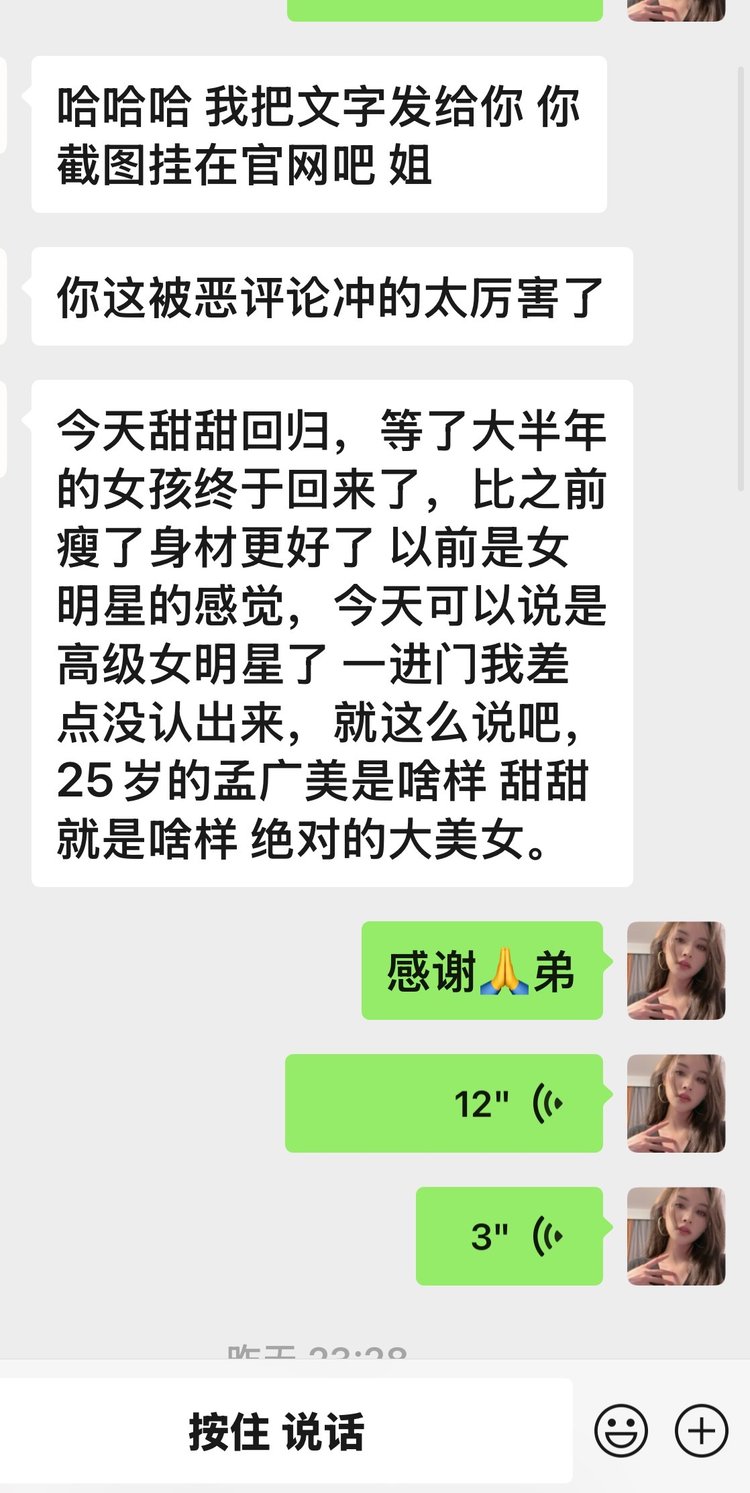Open sender avatar beside 感谢 弟 message

click(676, 971)
